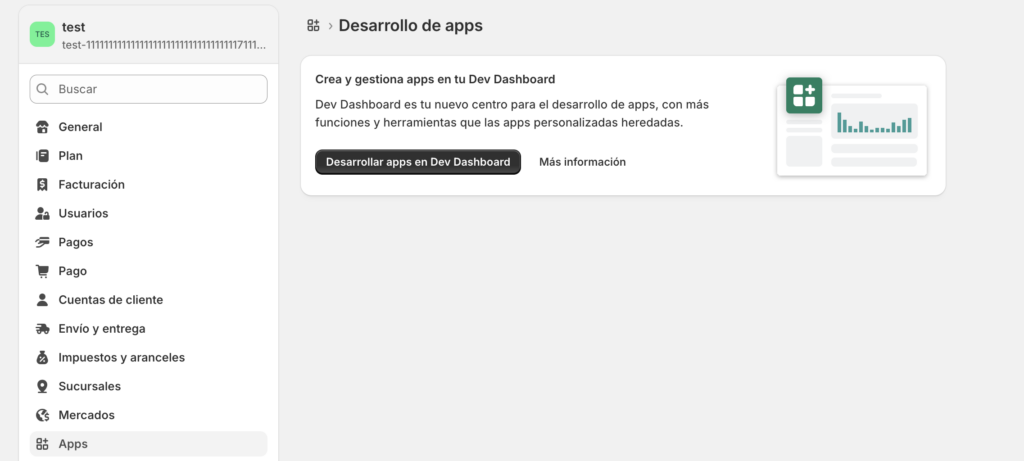This screenshot has height=461, width=1024.
Task: Go to Plan settings
Action: coord(70,156)
